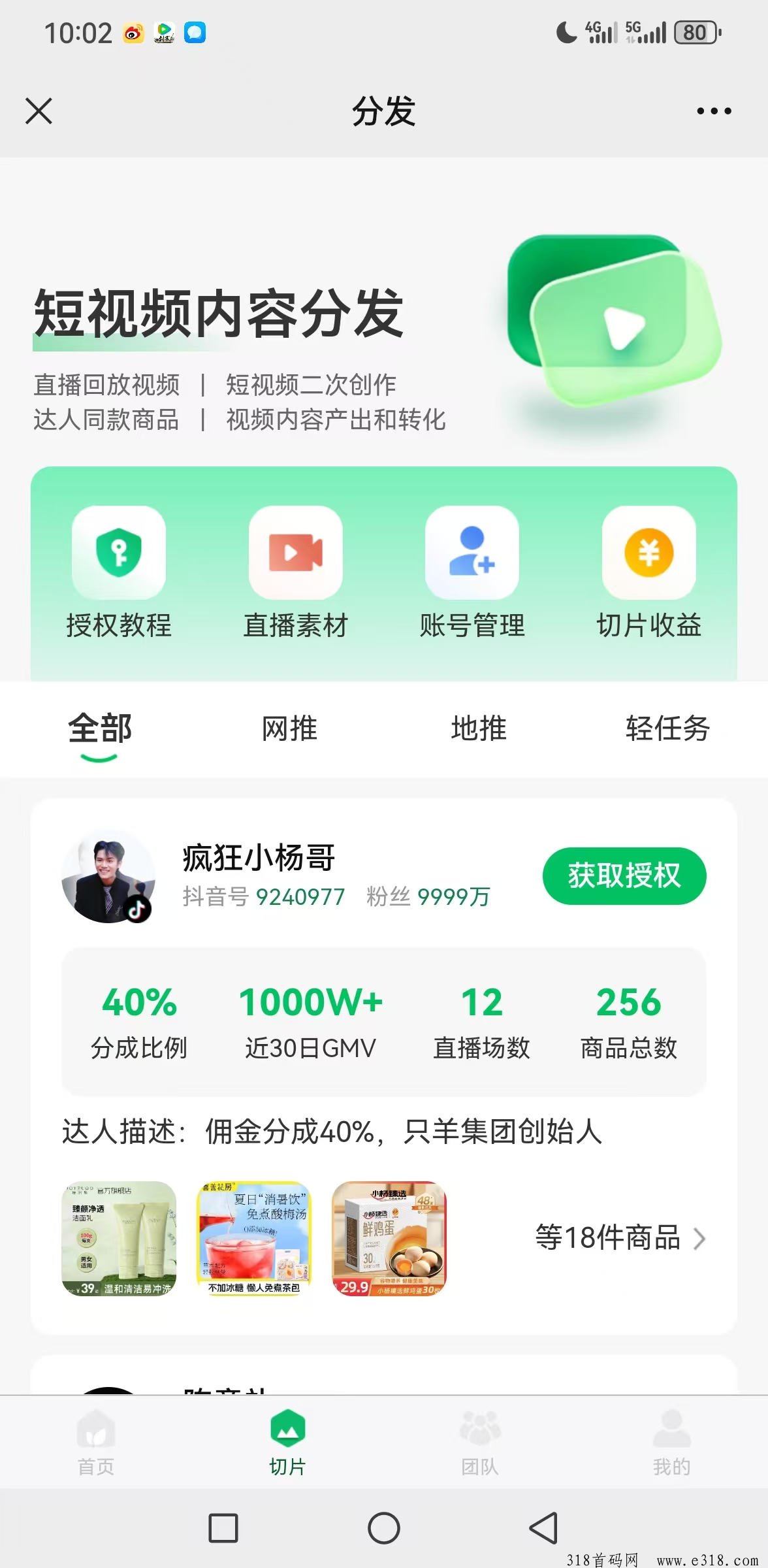768x1568 pixels.
Task: Open the 免煮酸梅汤 product thumbnail
Action: [x=254, y=1238]
